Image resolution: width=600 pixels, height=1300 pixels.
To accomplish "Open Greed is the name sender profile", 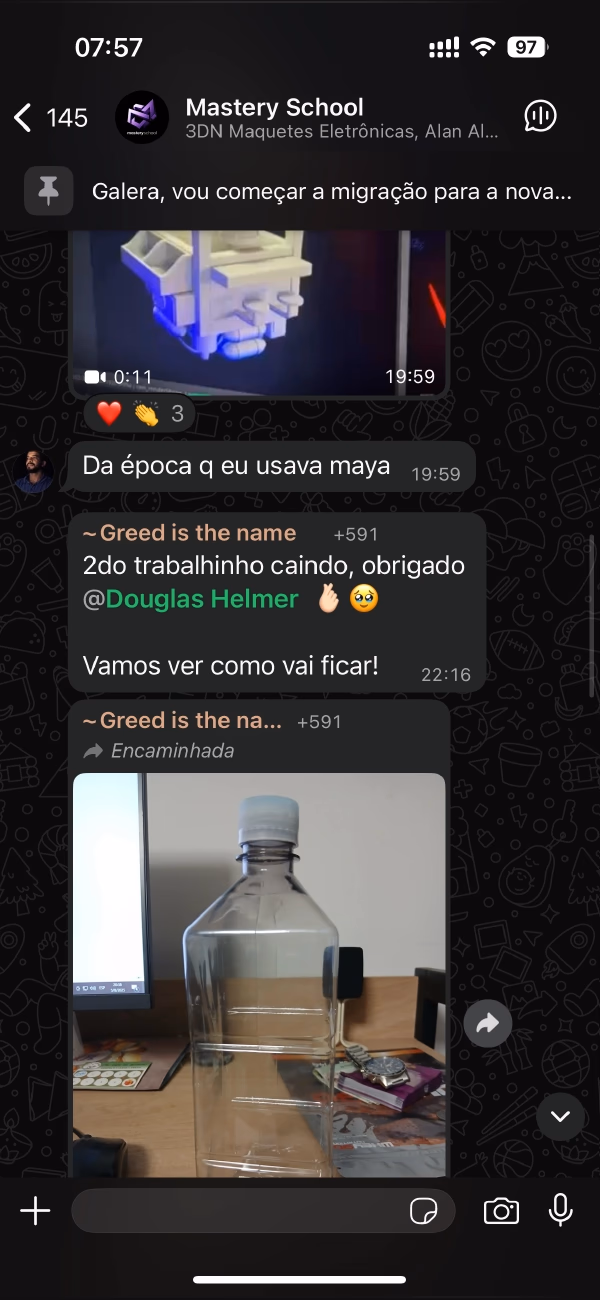I will 189,533.
